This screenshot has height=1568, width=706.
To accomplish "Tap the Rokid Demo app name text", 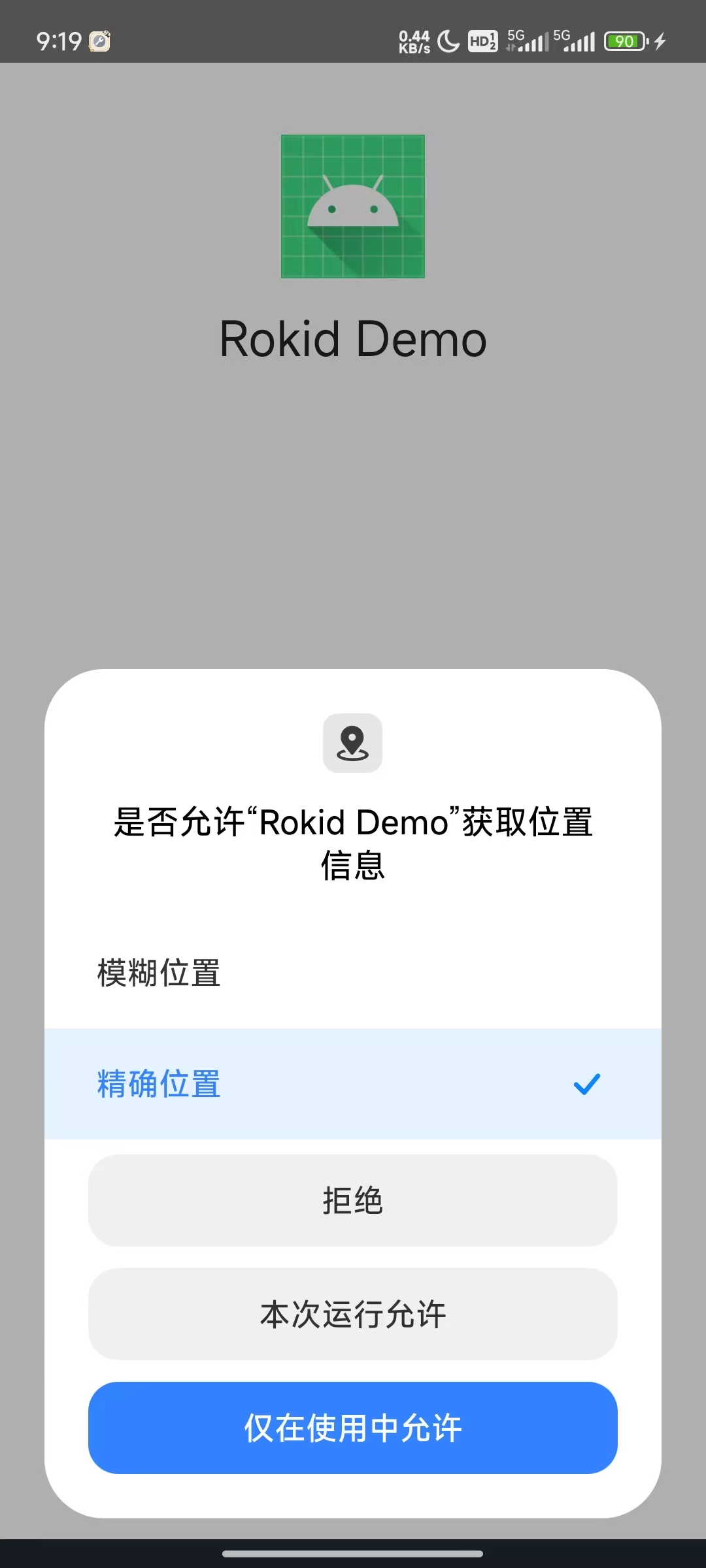I will tap(352, 338).
